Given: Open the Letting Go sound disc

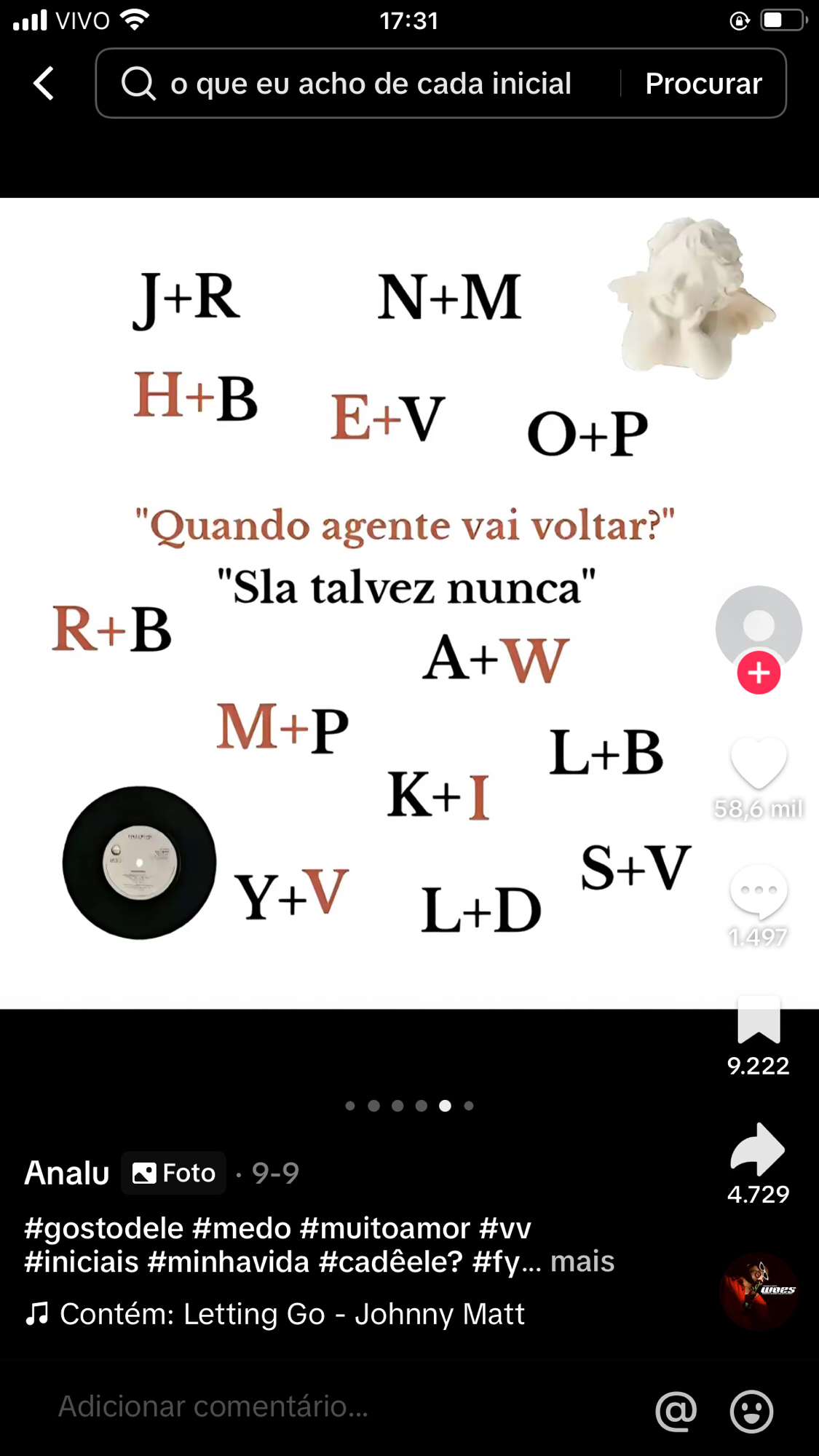Looking at the screenshot, I should [759, 1291].
